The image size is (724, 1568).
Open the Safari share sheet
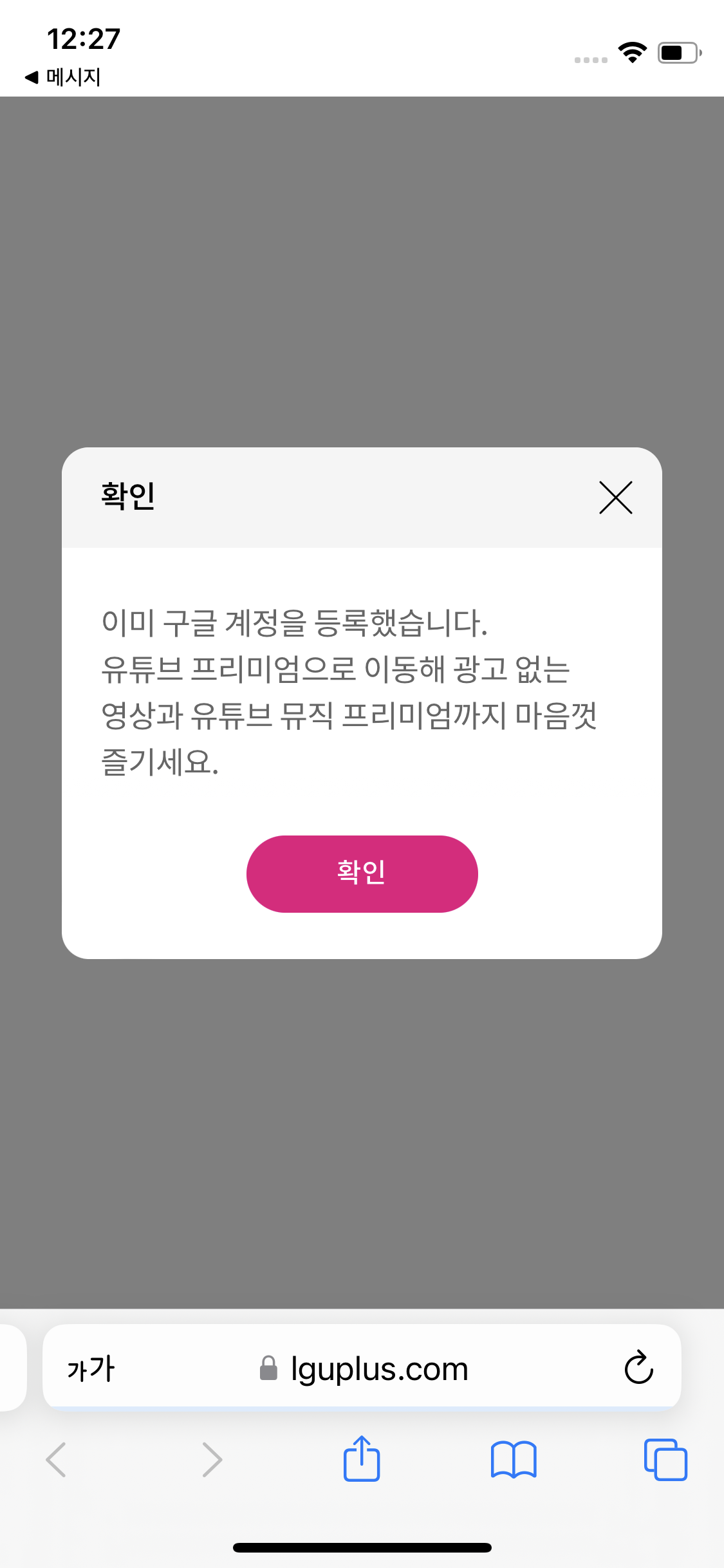tap(362, 1459)
